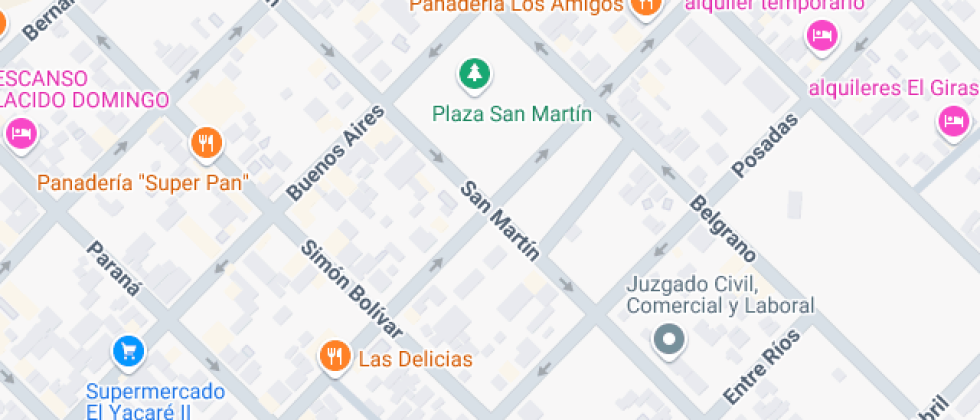Viewport: 980px width, 420px height.
Task: Open the alquiler temporario lodging pin
Action: point(822,37)
